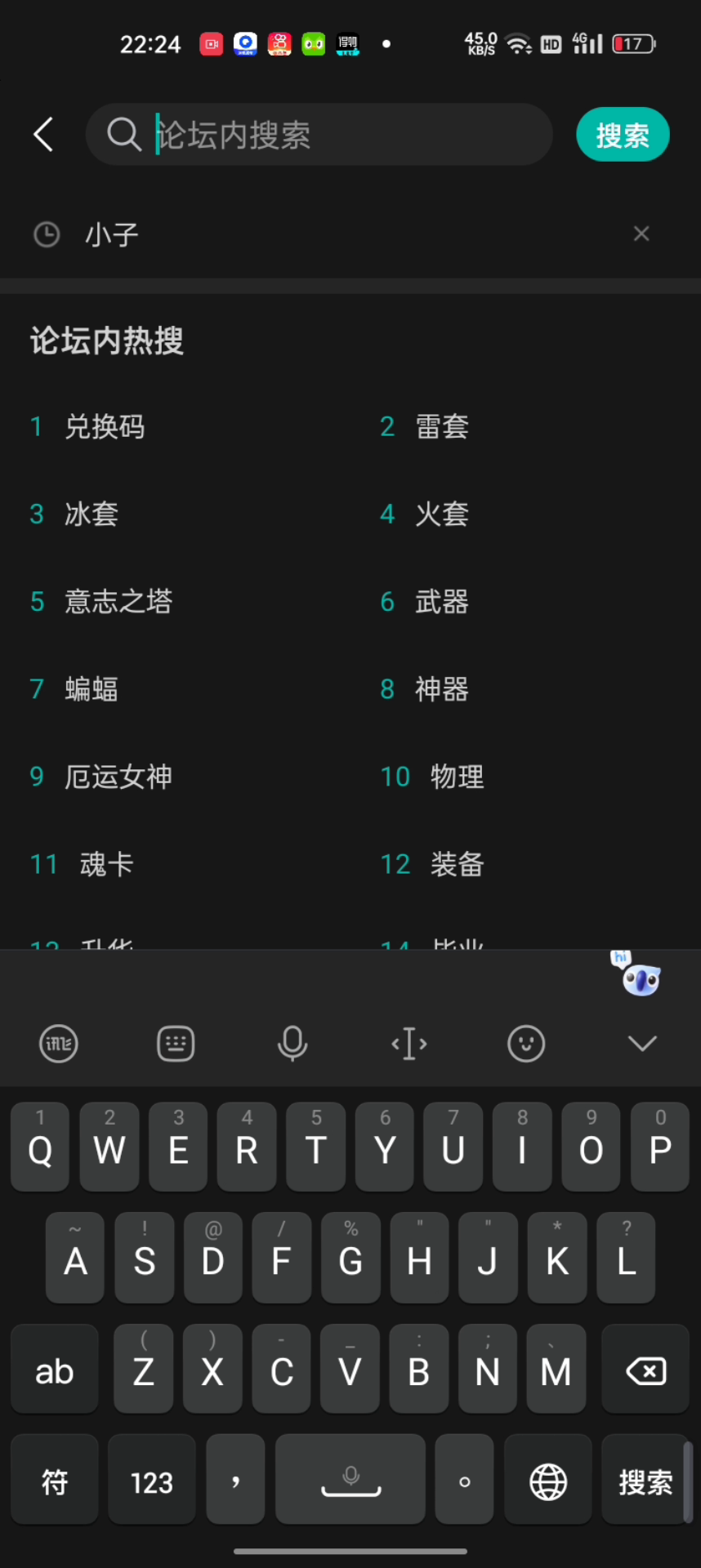701x1568 pixels.
Task: Search hot term 装备
Action: pyautogui.click(x=457, y=864)
